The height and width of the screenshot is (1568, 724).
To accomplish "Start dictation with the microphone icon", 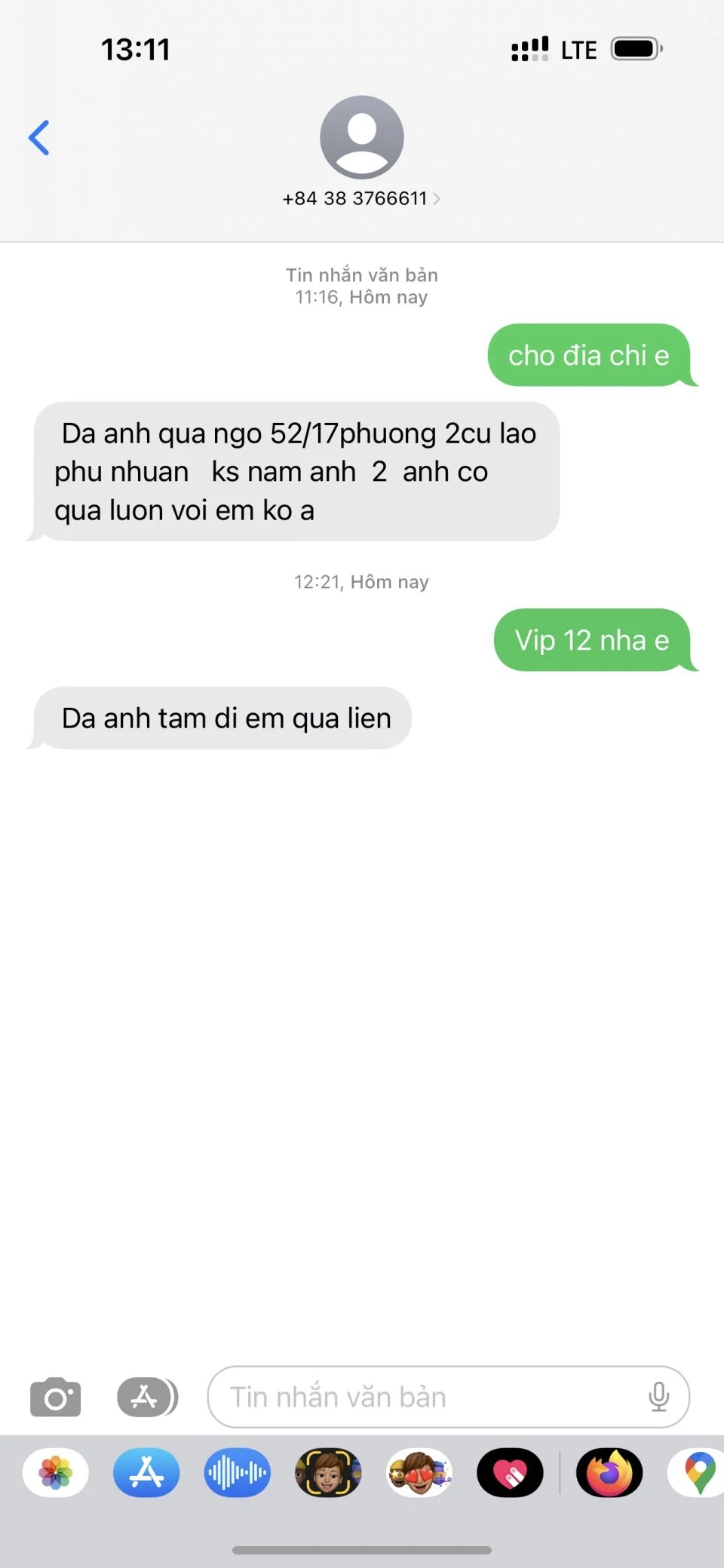I will click(658, 1397).
